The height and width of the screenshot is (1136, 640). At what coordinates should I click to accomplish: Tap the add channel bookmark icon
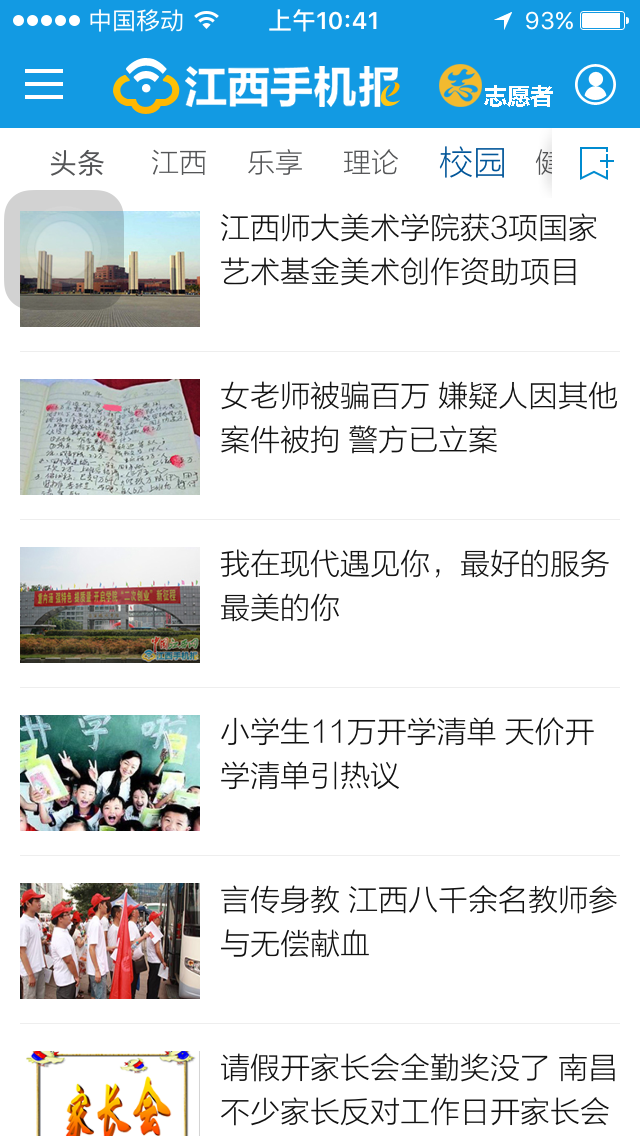(596, 163)
